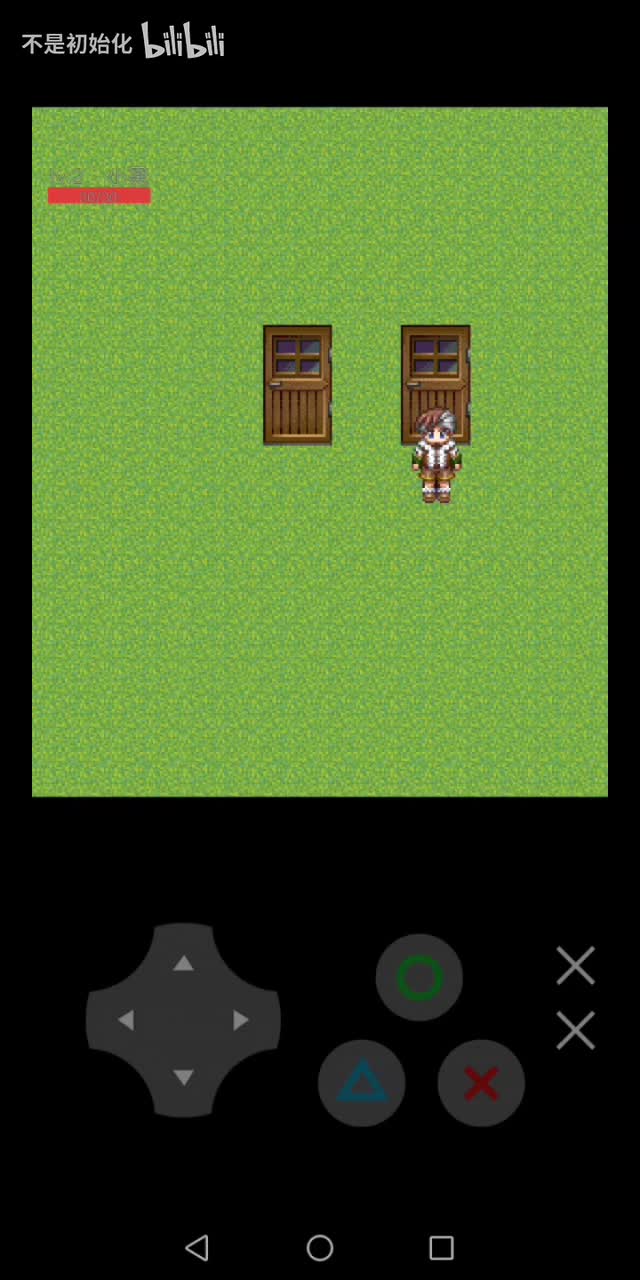640x1280 pixels.
Task: Hit the blue triangle button
Action: tap(361, 1083)
